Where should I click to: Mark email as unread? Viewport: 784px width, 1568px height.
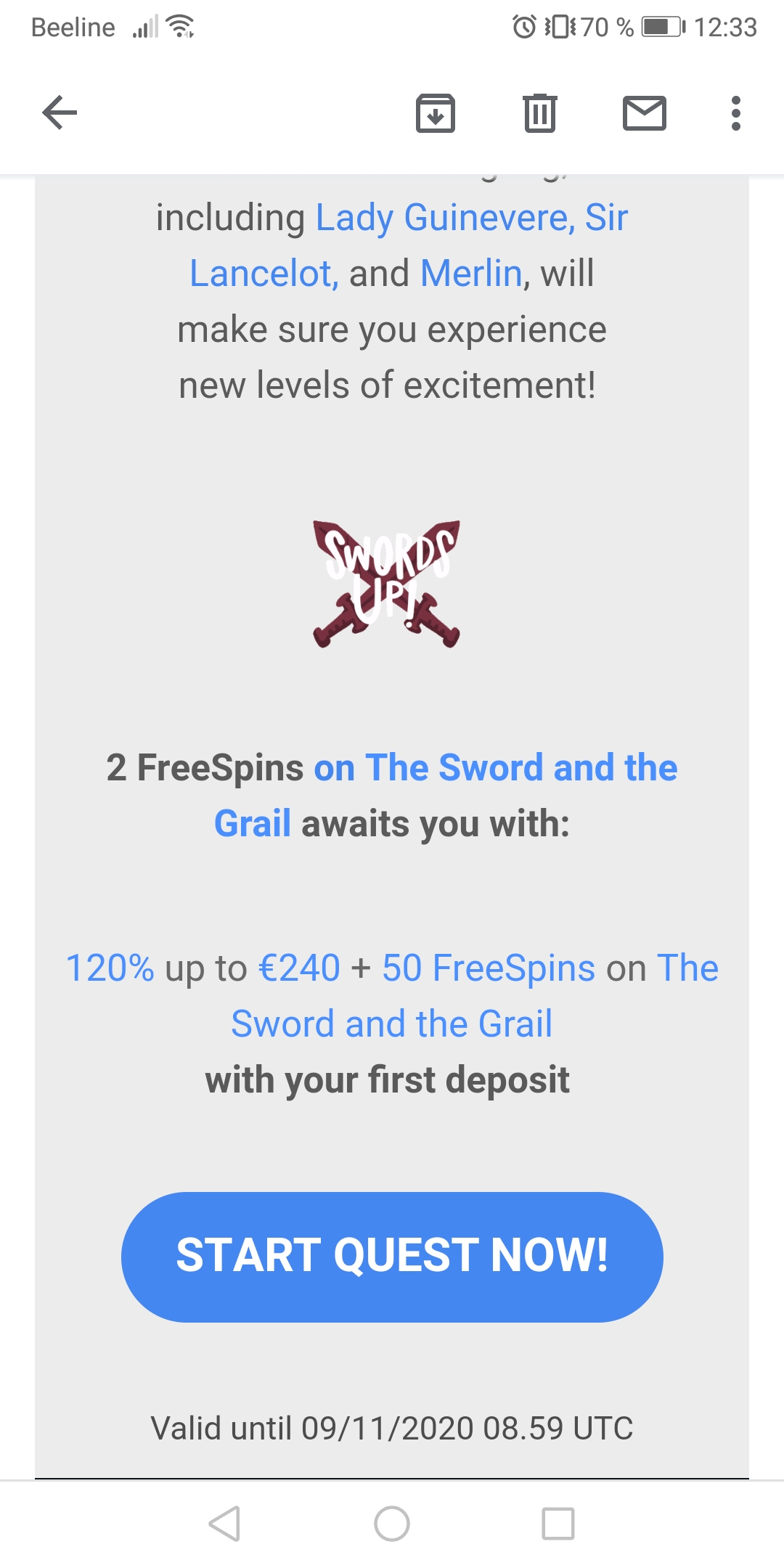[x=644, y=113]
